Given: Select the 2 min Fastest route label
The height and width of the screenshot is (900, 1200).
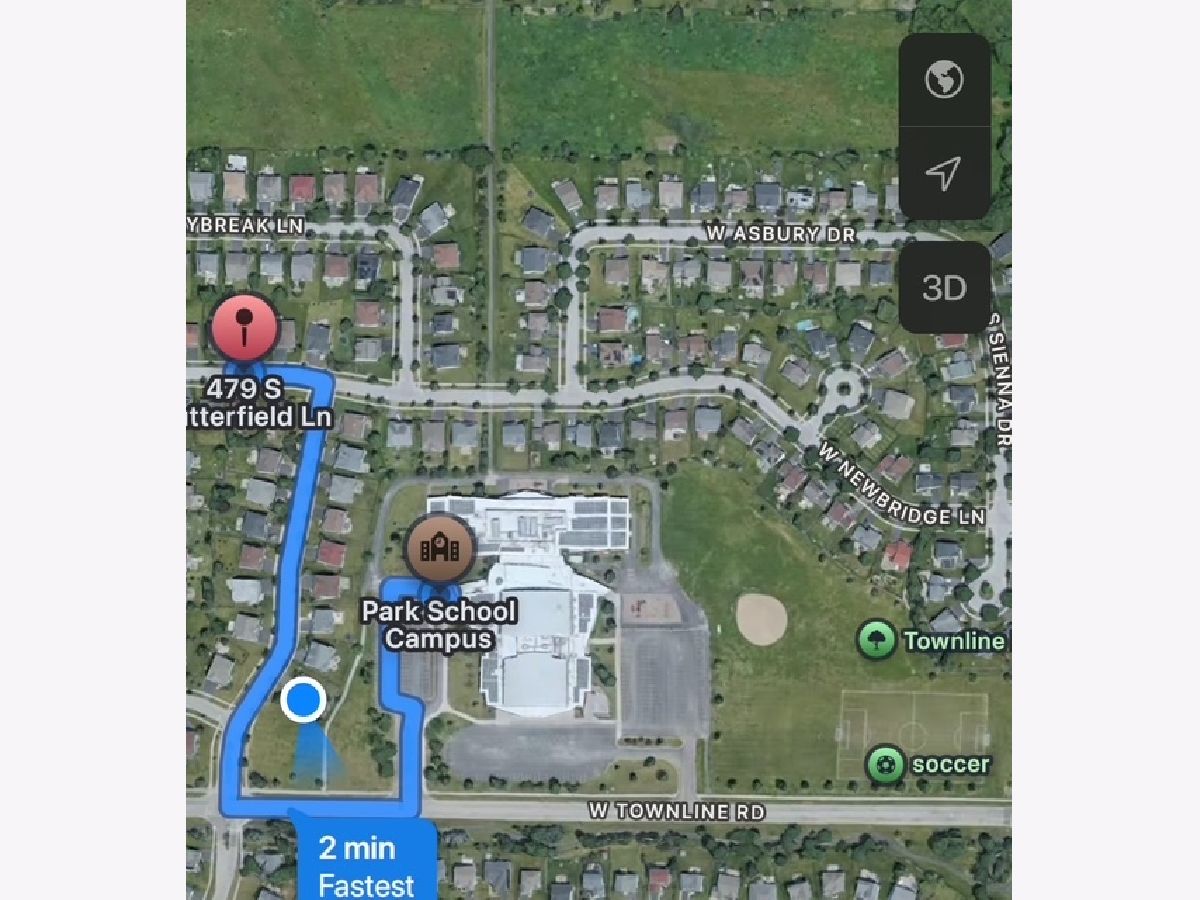Looking at the screenshot, I should 367,864.
